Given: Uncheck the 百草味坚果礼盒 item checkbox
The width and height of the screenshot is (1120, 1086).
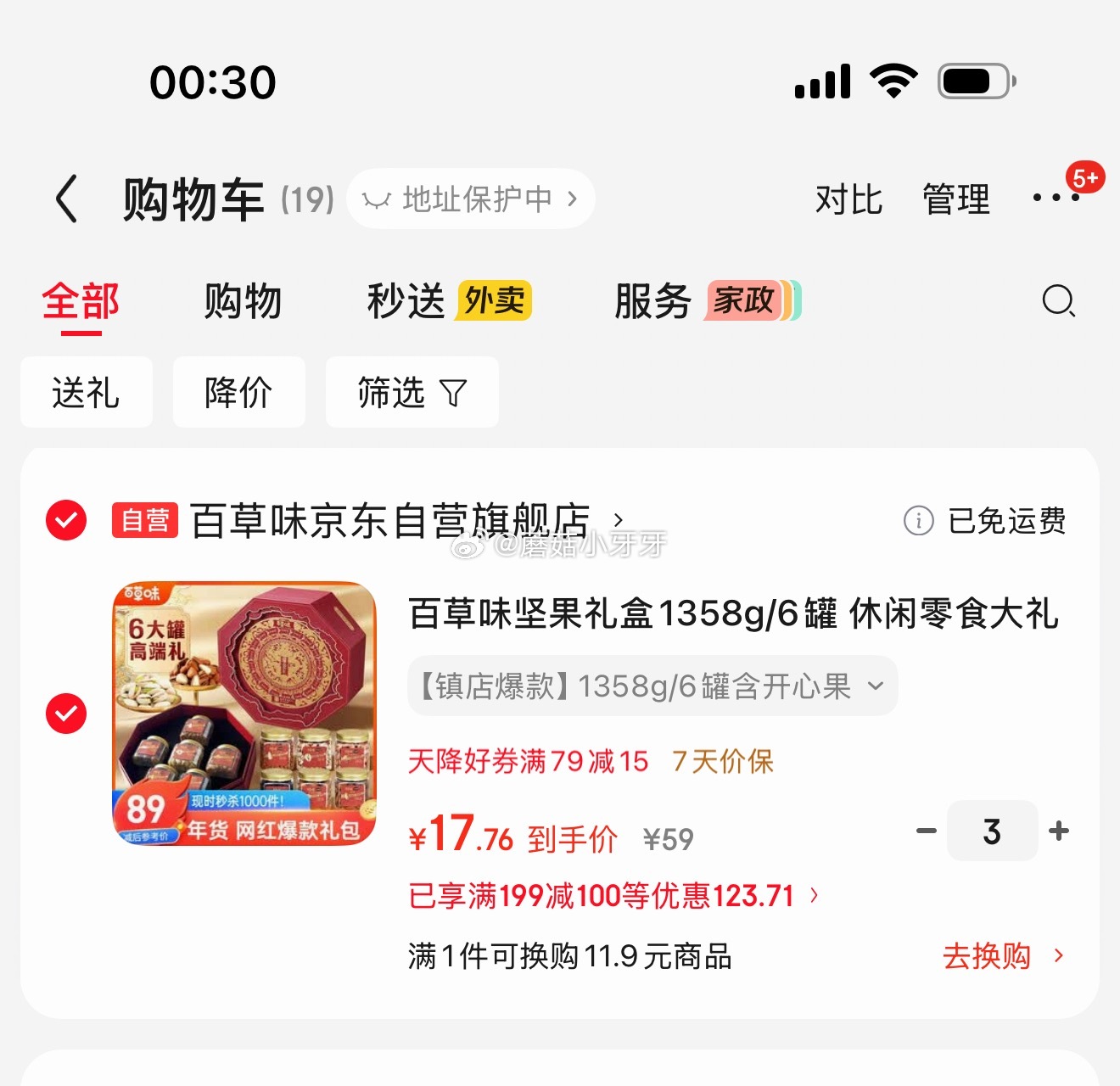Looking at the screenshot, I should (66, 714).
